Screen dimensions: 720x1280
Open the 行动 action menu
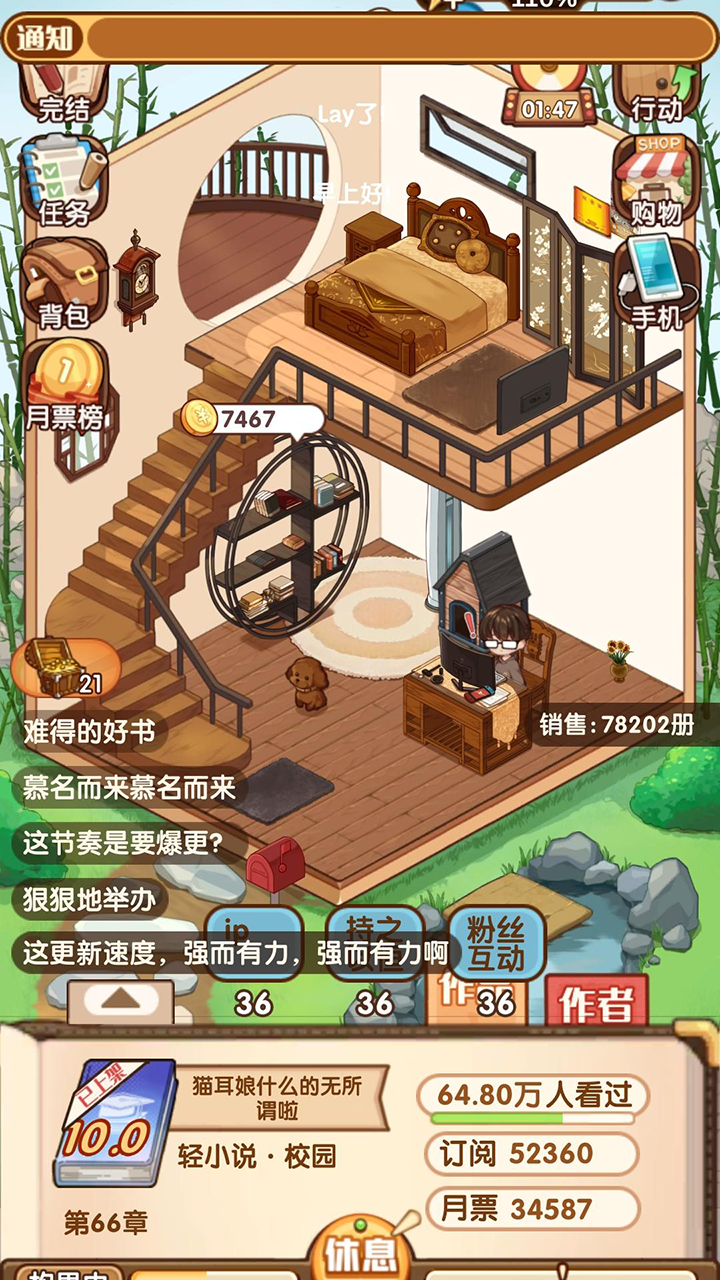coord(655,92)
